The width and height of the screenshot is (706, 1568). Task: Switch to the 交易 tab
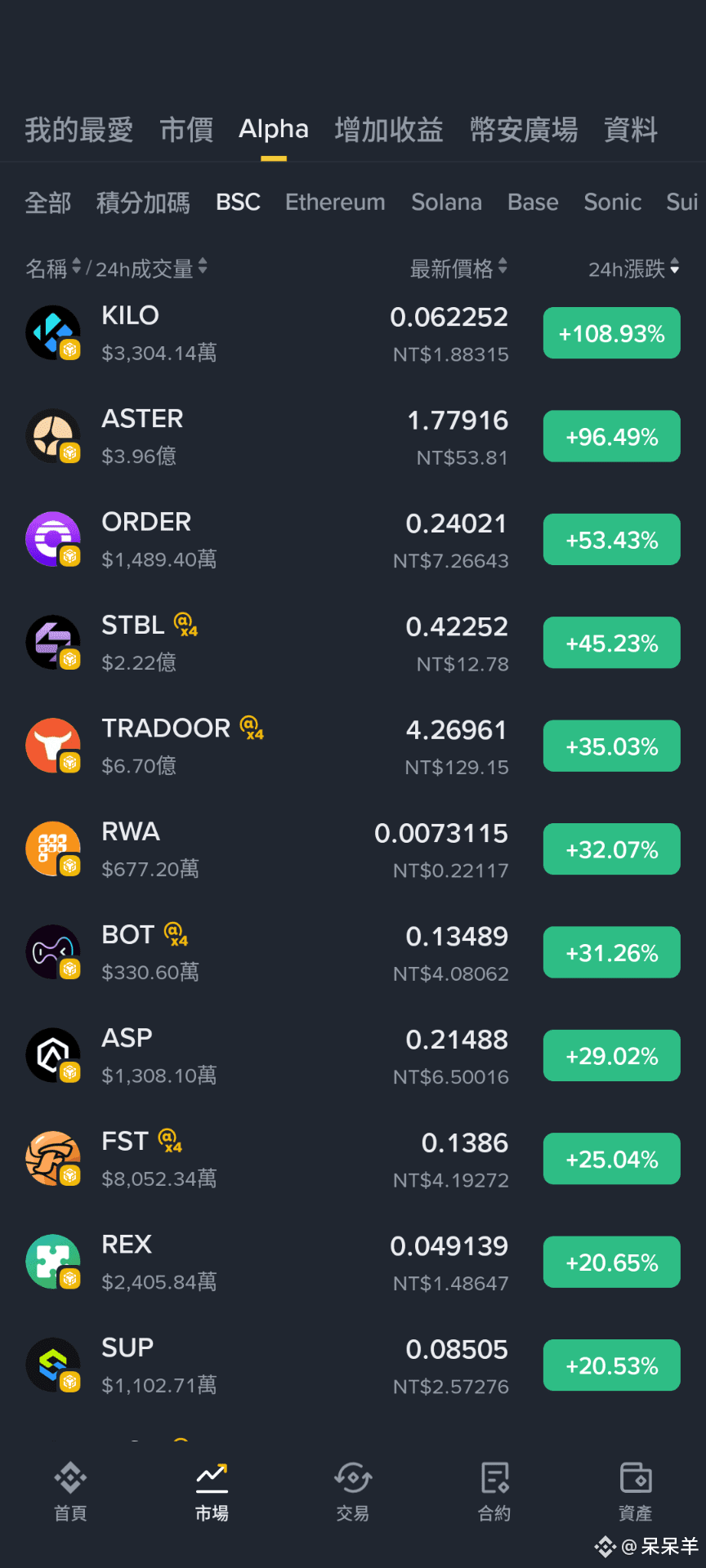[x=353, y=1492]
